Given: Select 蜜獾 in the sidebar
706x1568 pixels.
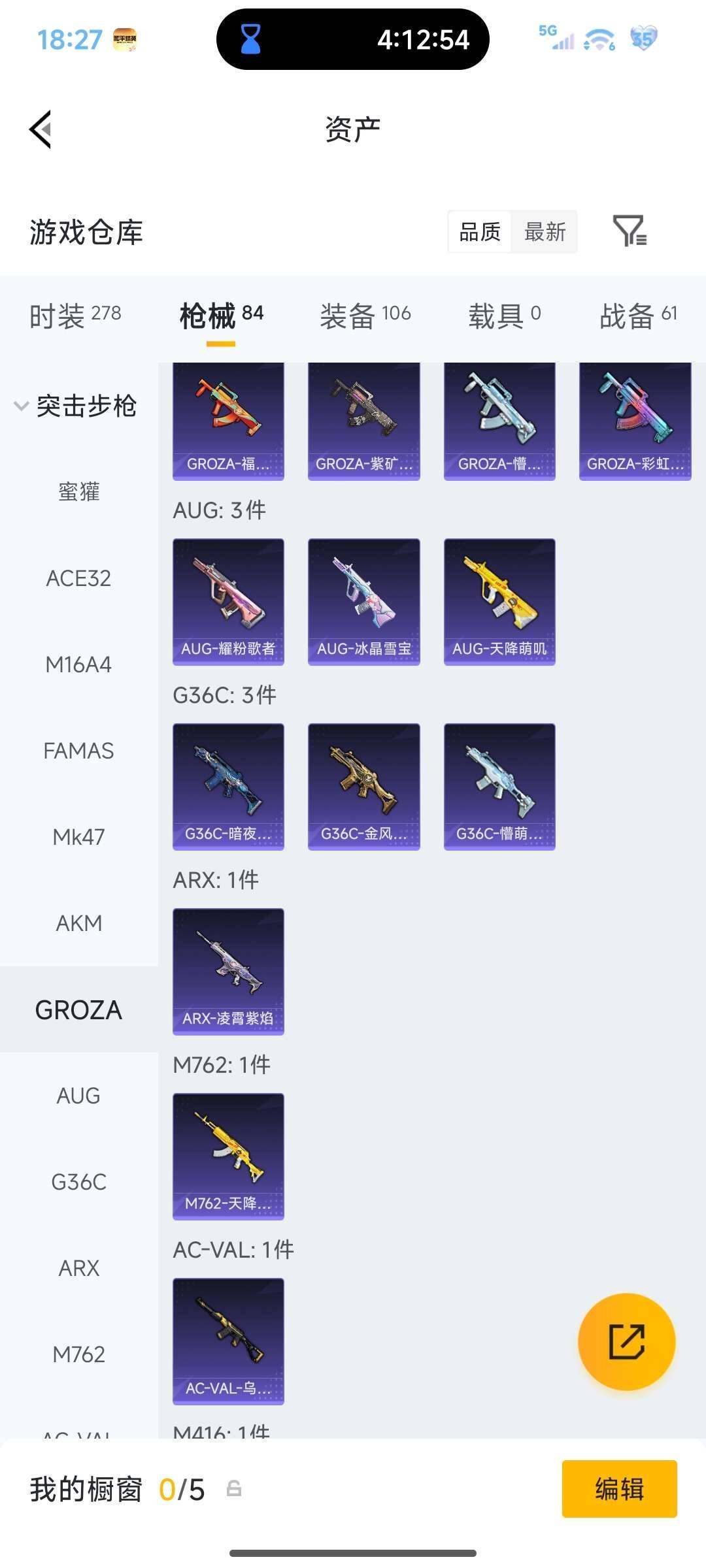Looking at the screenshot, I should tap(78, 492).
